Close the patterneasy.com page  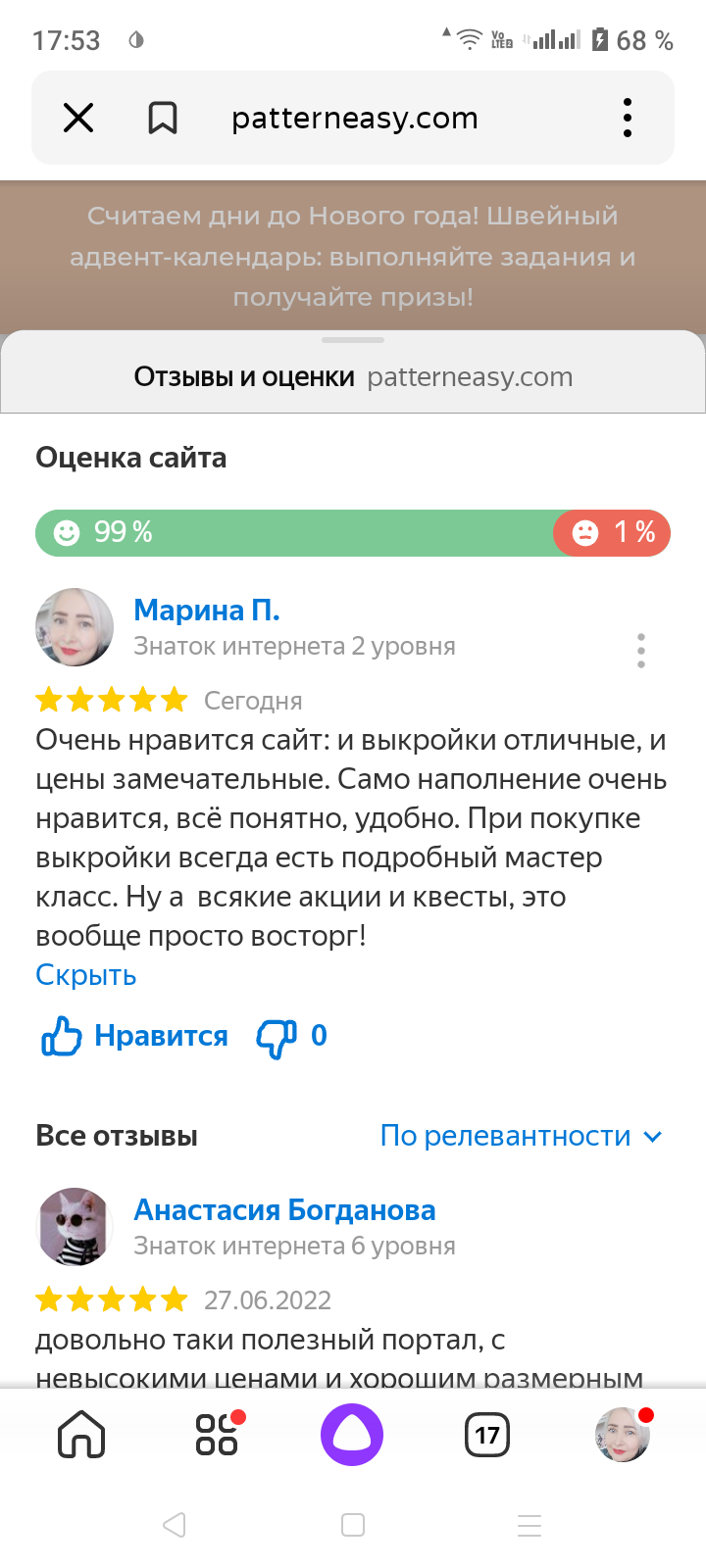tap(78, 119)
